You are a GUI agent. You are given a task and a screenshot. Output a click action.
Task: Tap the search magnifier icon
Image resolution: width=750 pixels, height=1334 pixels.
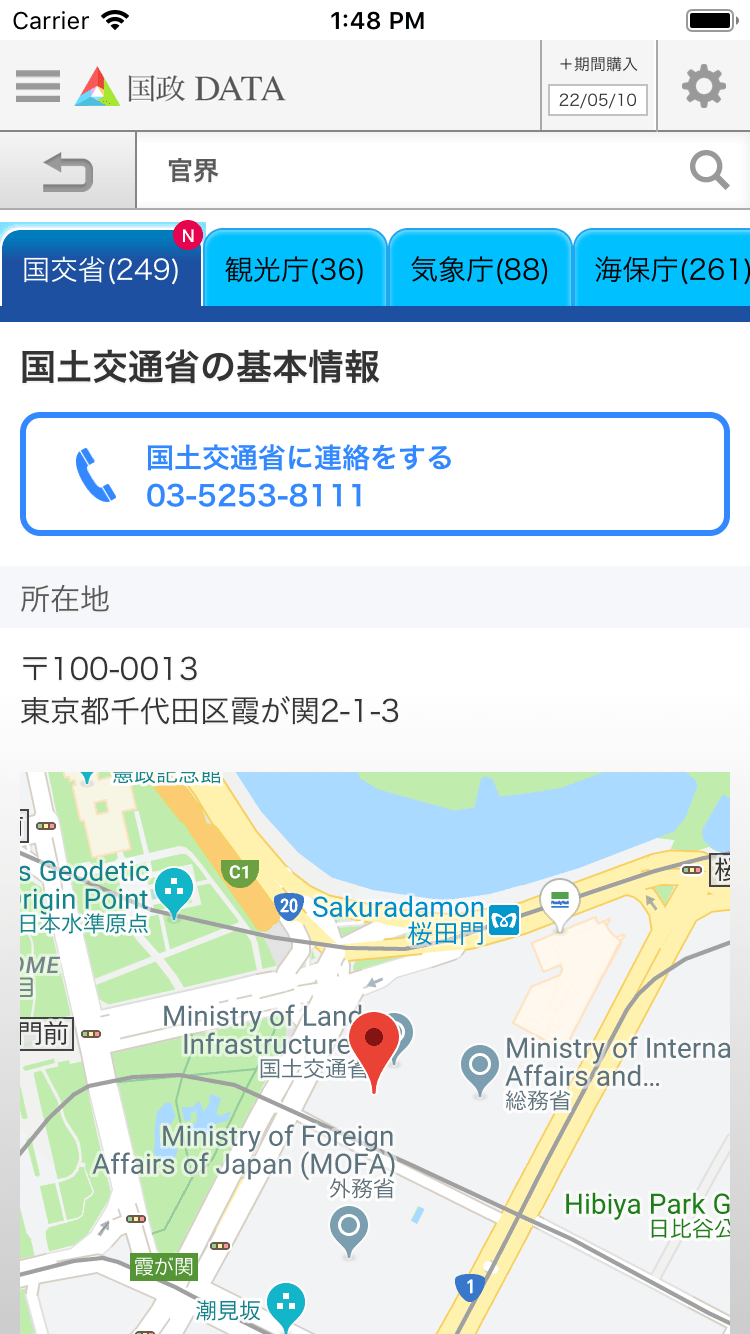[709, 171]
